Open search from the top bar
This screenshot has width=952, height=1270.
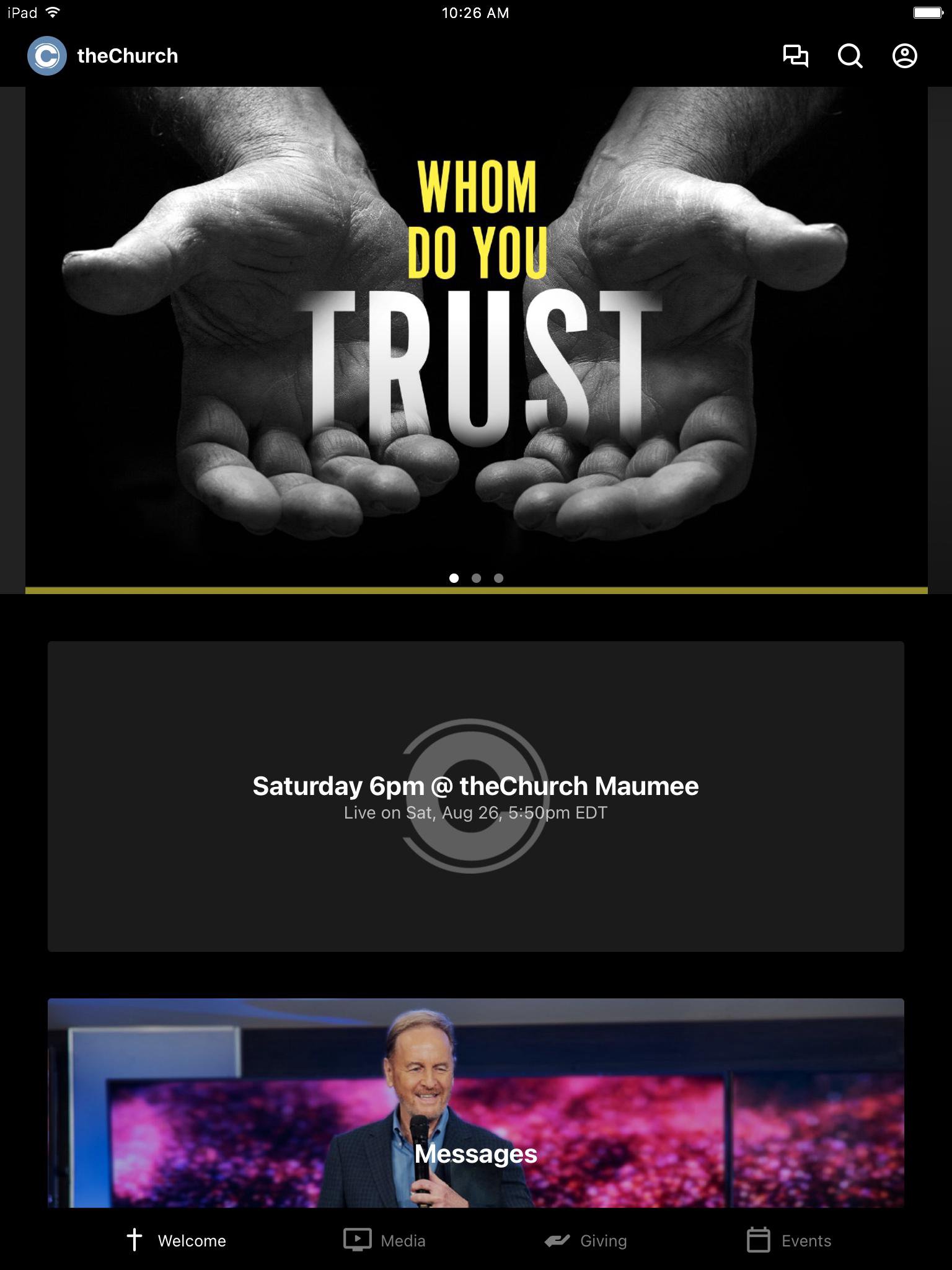(x=850, y=56)
